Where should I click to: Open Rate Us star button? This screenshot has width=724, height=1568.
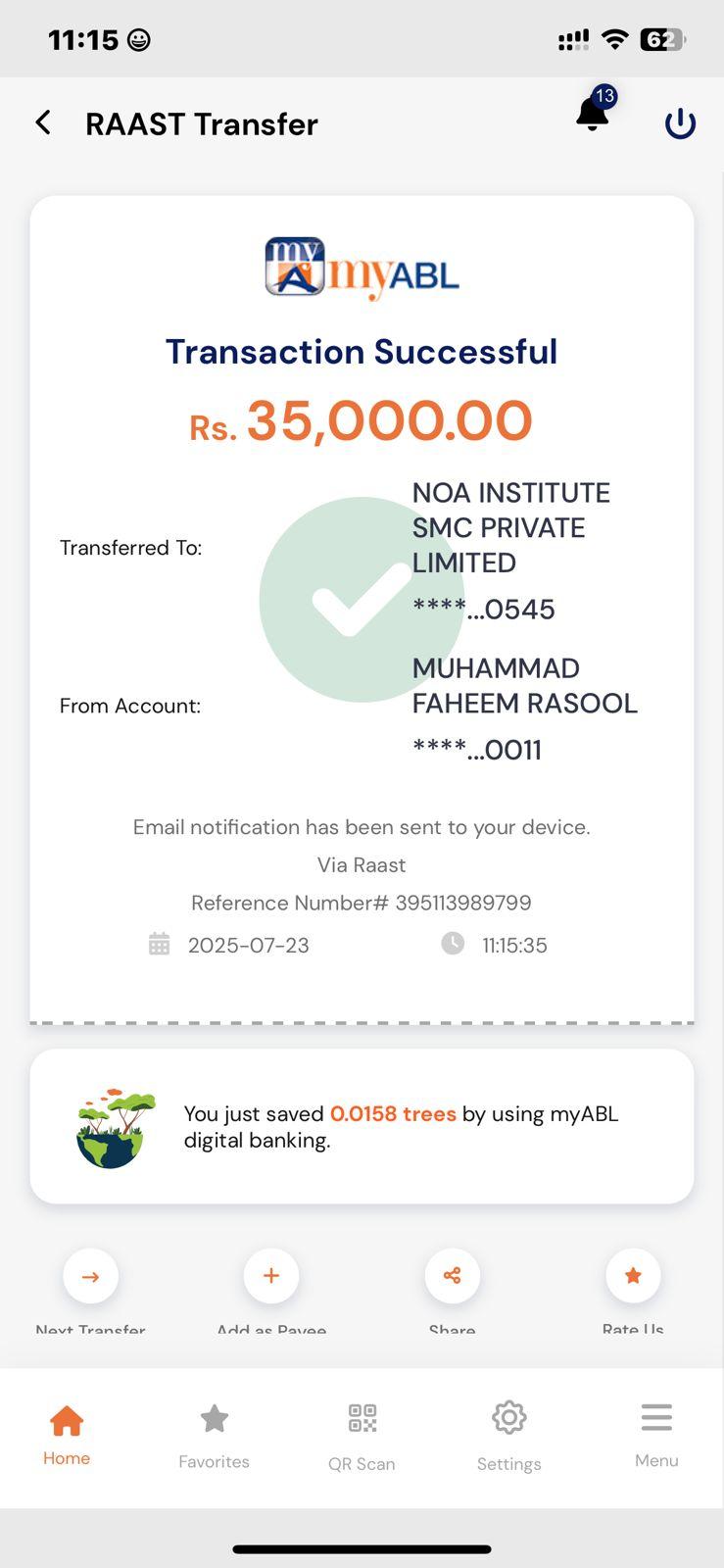633,1276
